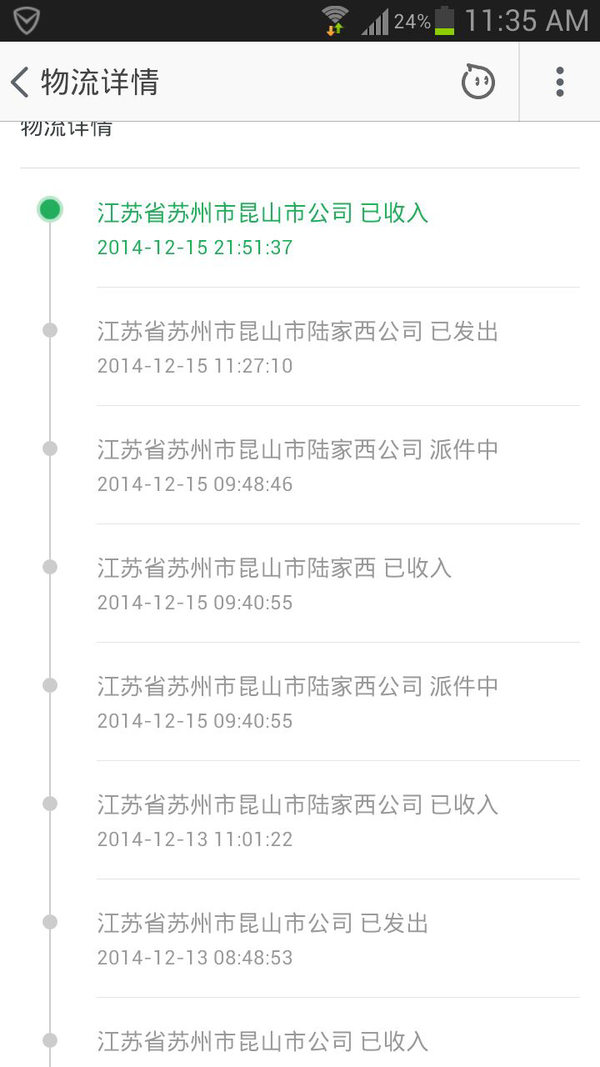The height and width of the screenshot is (1067, 600).
Task: Open the overflow menu
Action: coord(559,82)
